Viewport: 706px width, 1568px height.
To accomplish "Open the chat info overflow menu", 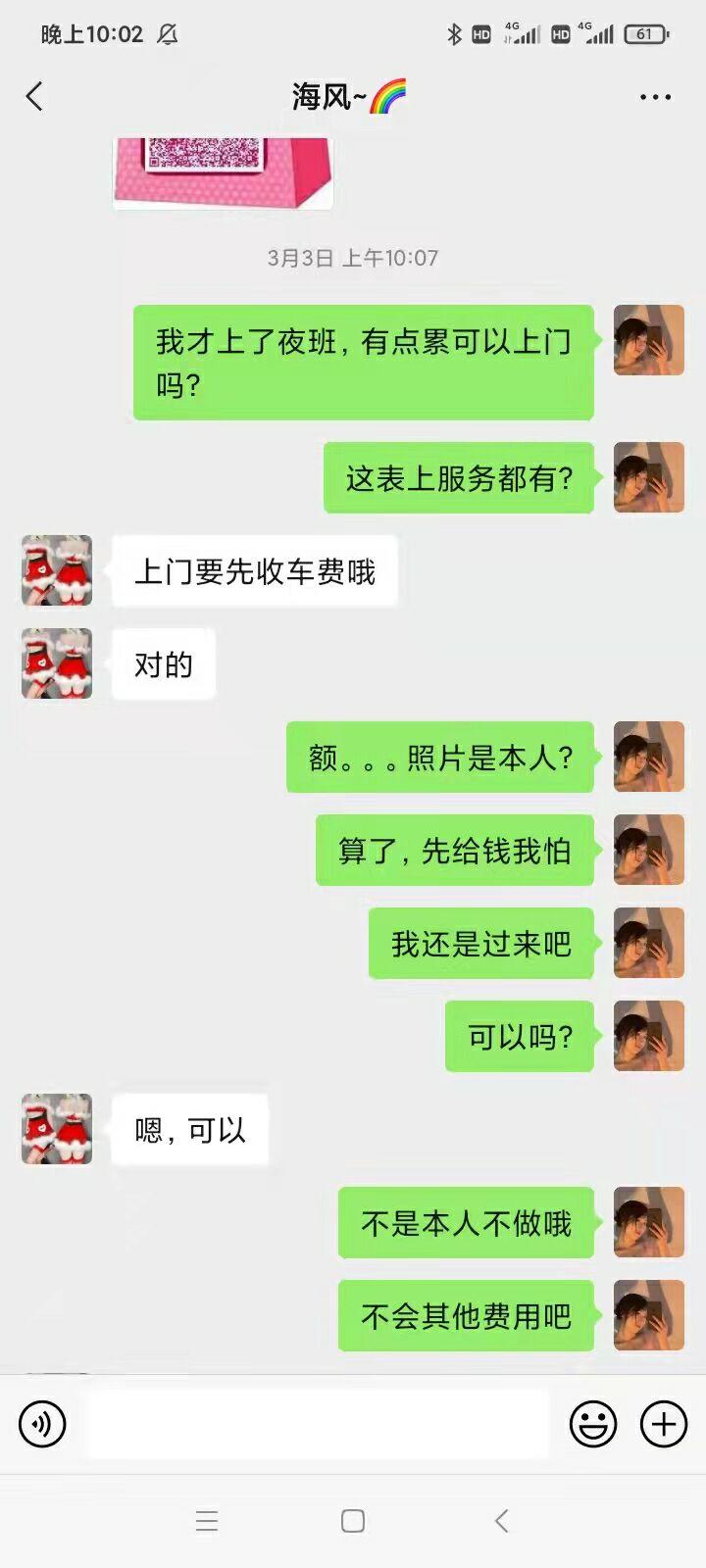I will tap(655, 97).
